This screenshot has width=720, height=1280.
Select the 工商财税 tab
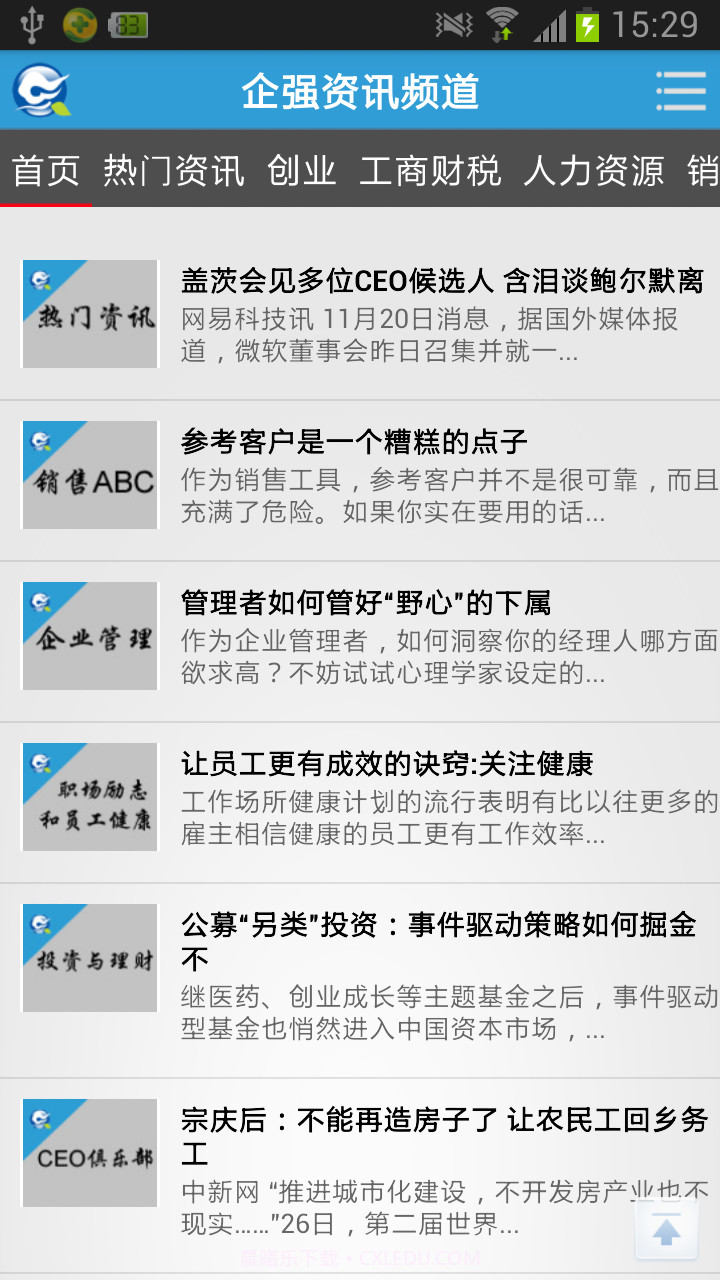(x=428, y=170)
